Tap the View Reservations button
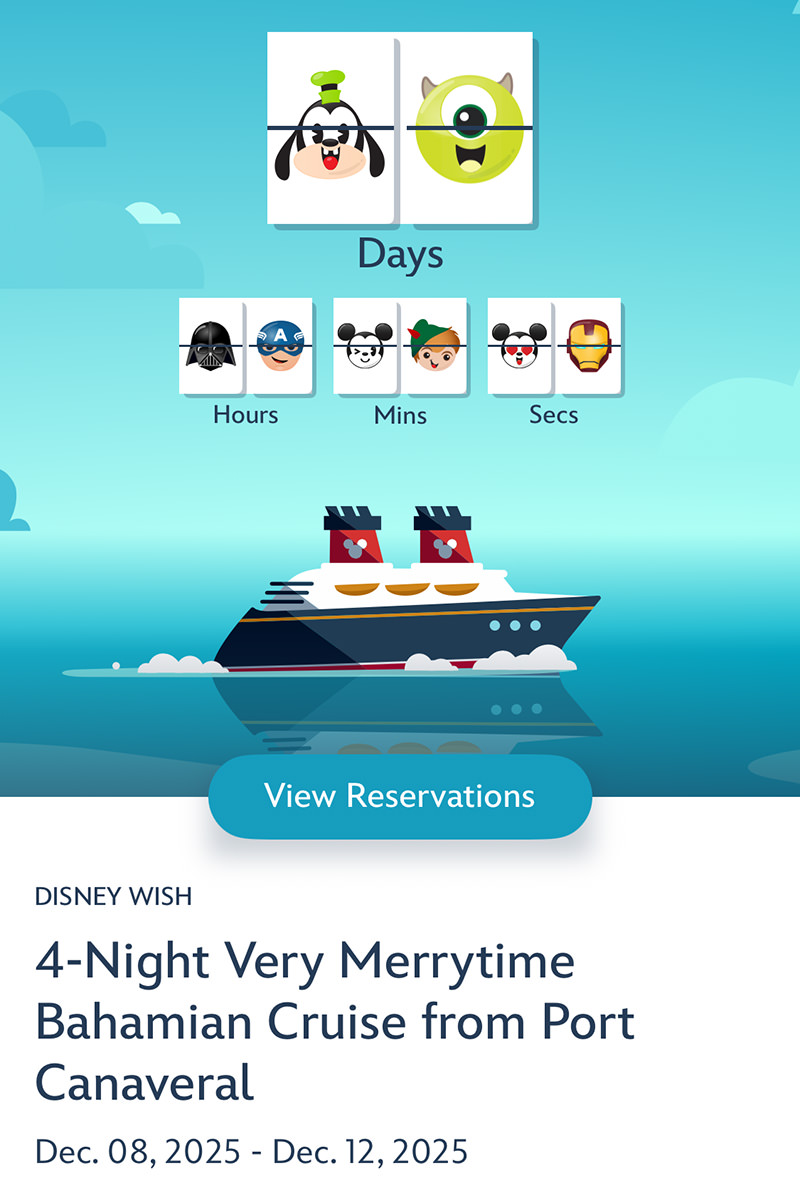The image size is (800, 1200). pos(400,796)
